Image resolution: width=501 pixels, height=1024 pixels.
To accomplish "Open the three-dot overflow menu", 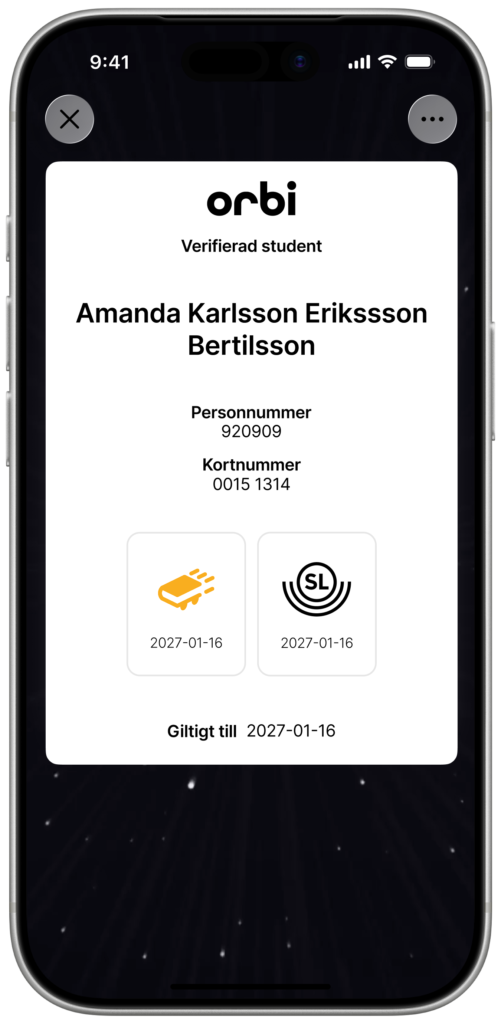I will click(432, 120).
